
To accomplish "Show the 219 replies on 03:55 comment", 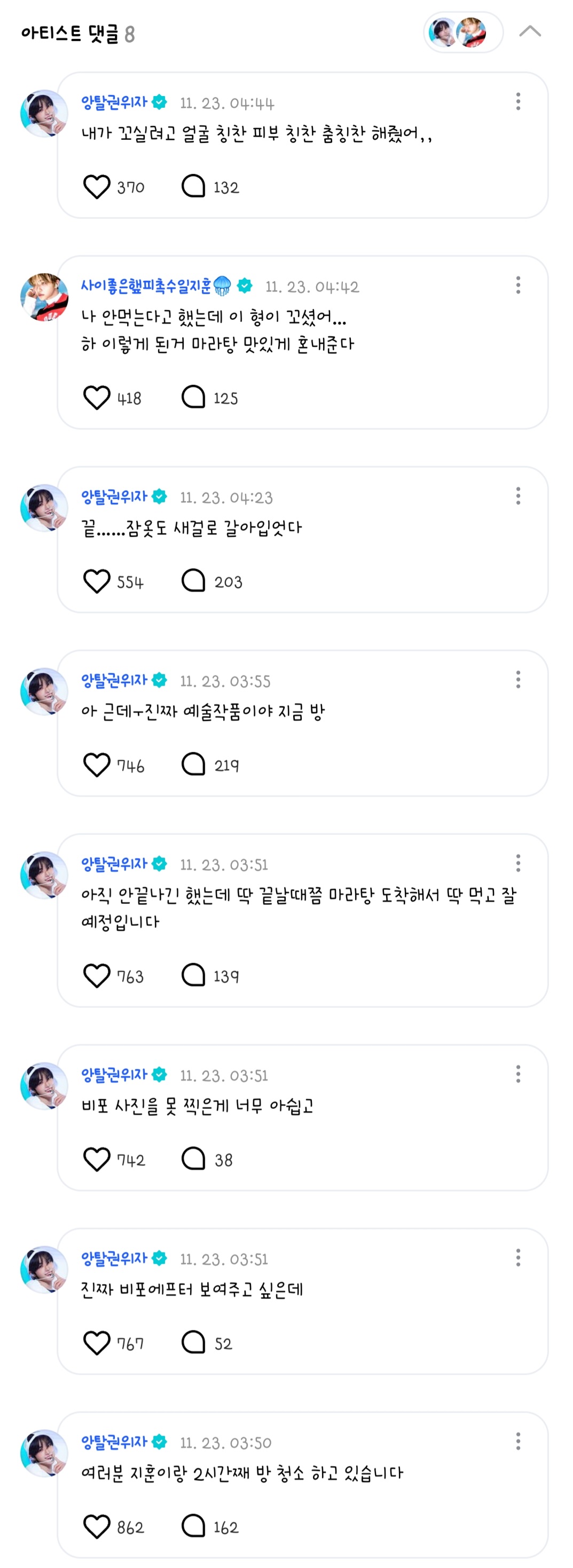I will click(x=194, y=765).
